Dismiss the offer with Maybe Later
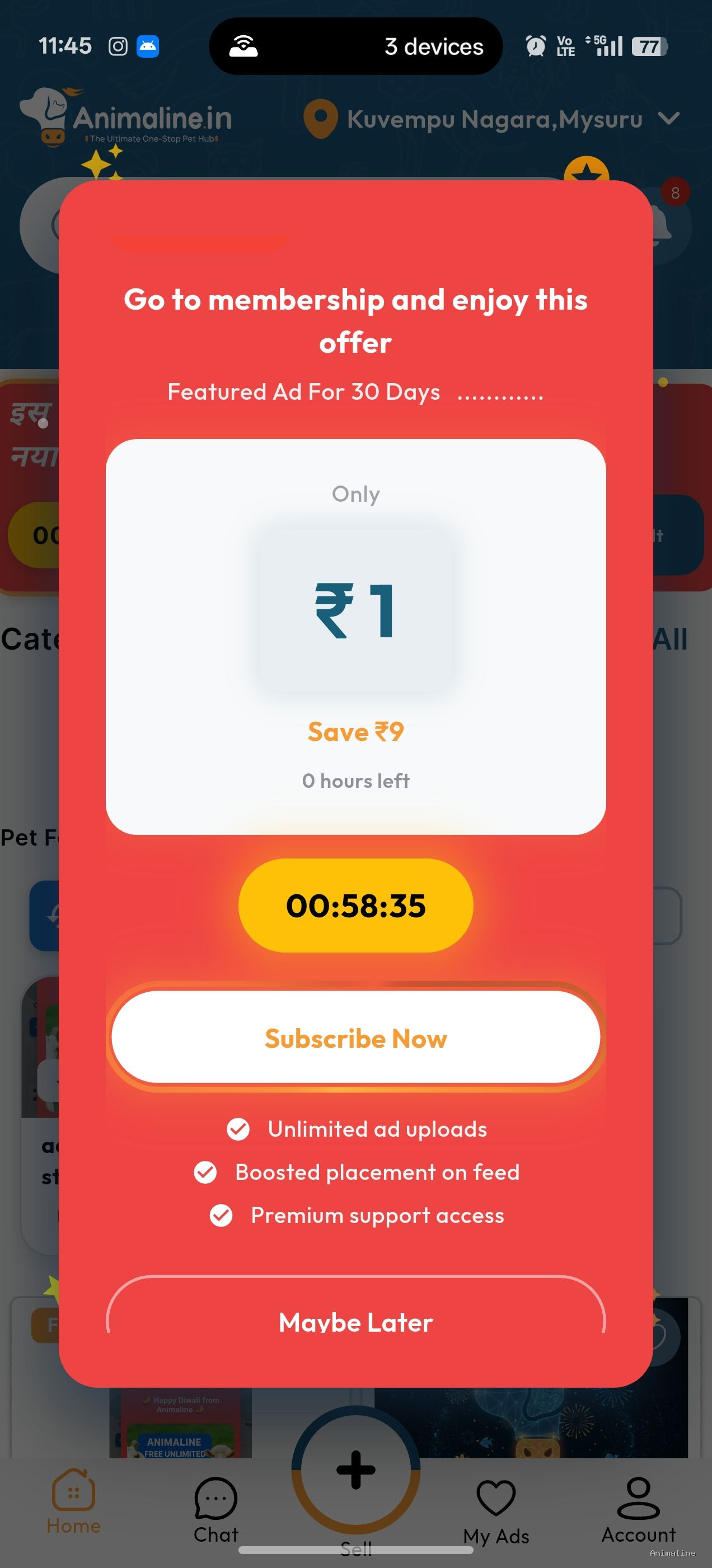Viewport: 712px width, 1568px height. (355, 1322)
